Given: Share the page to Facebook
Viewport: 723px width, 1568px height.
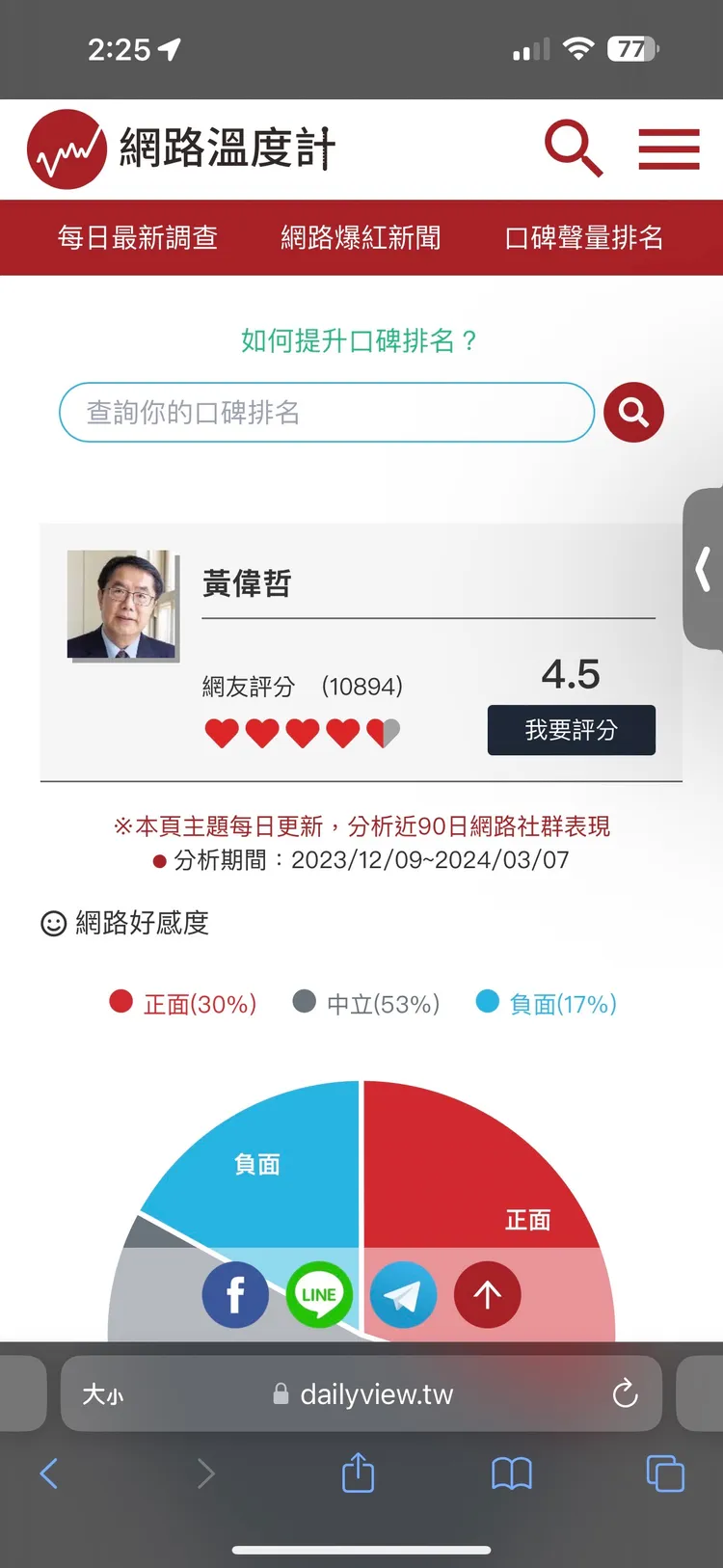Looking at the screenshot, I should (235, 1295).
